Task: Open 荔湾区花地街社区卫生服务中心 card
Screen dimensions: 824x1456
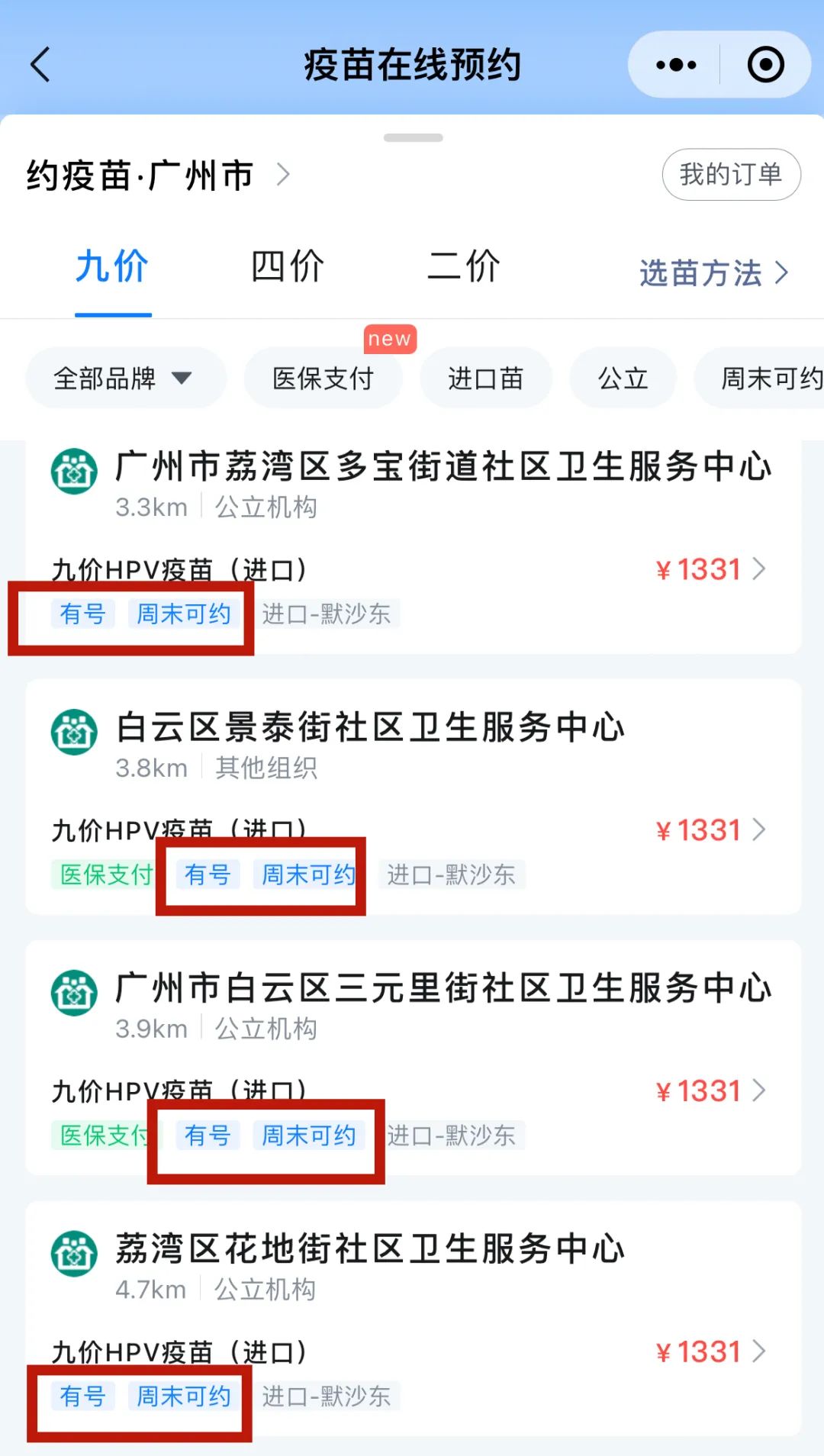Action: (x=370, y=1249)
